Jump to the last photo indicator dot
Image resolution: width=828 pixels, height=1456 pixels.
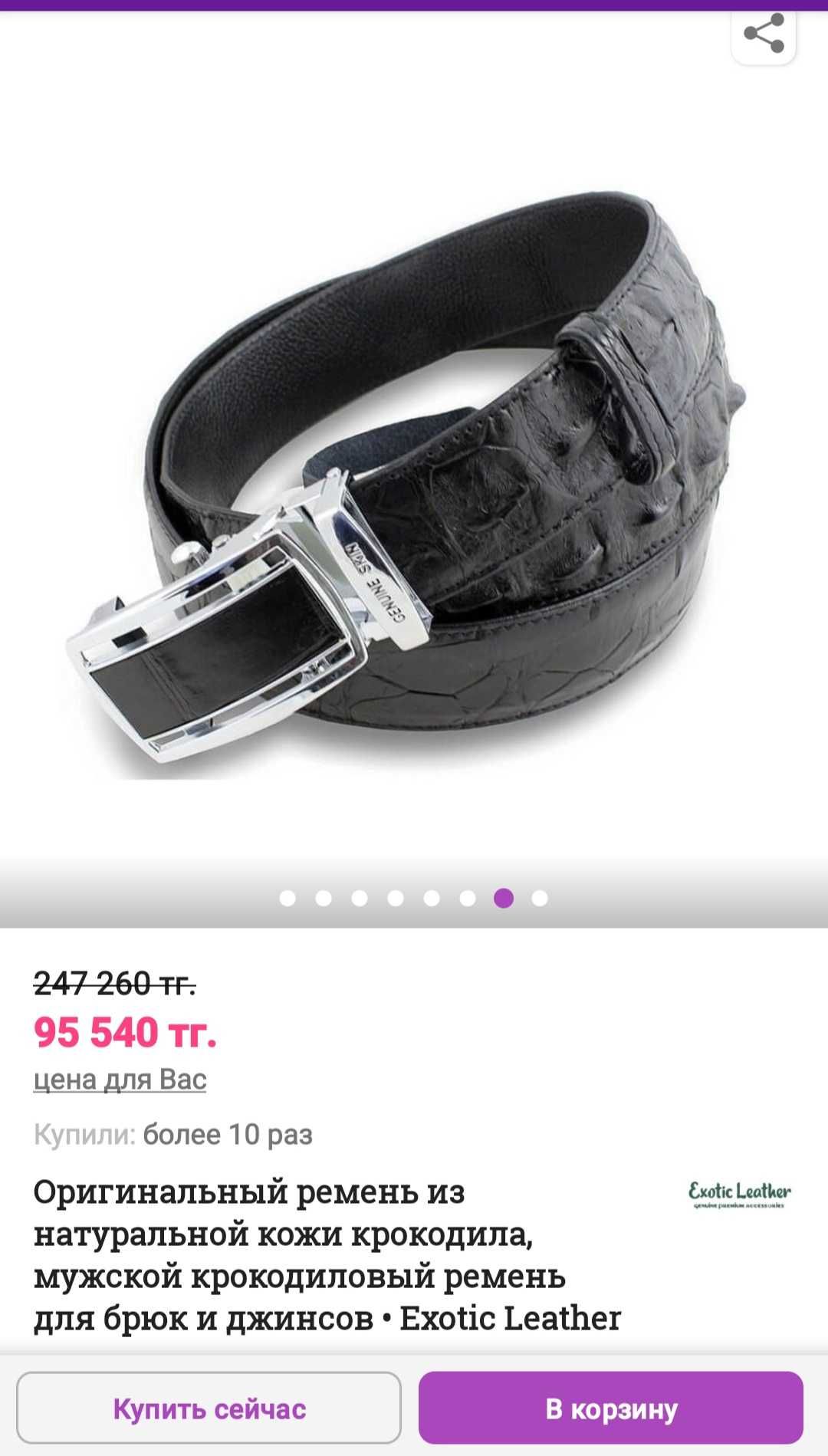coord(540,898)
